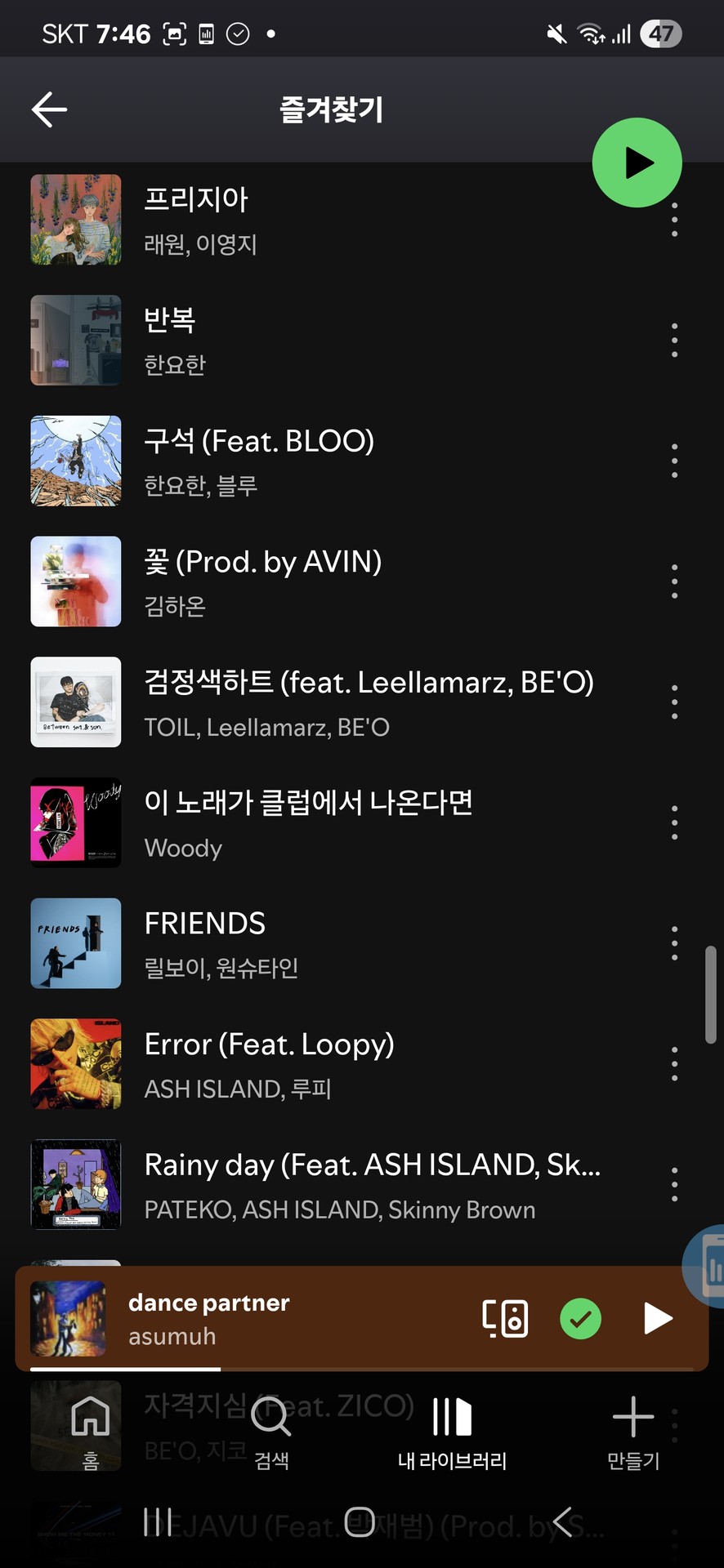The image size is (724, 1568).
Task: Open the device connect picker in mini player
Action: 505,1318
